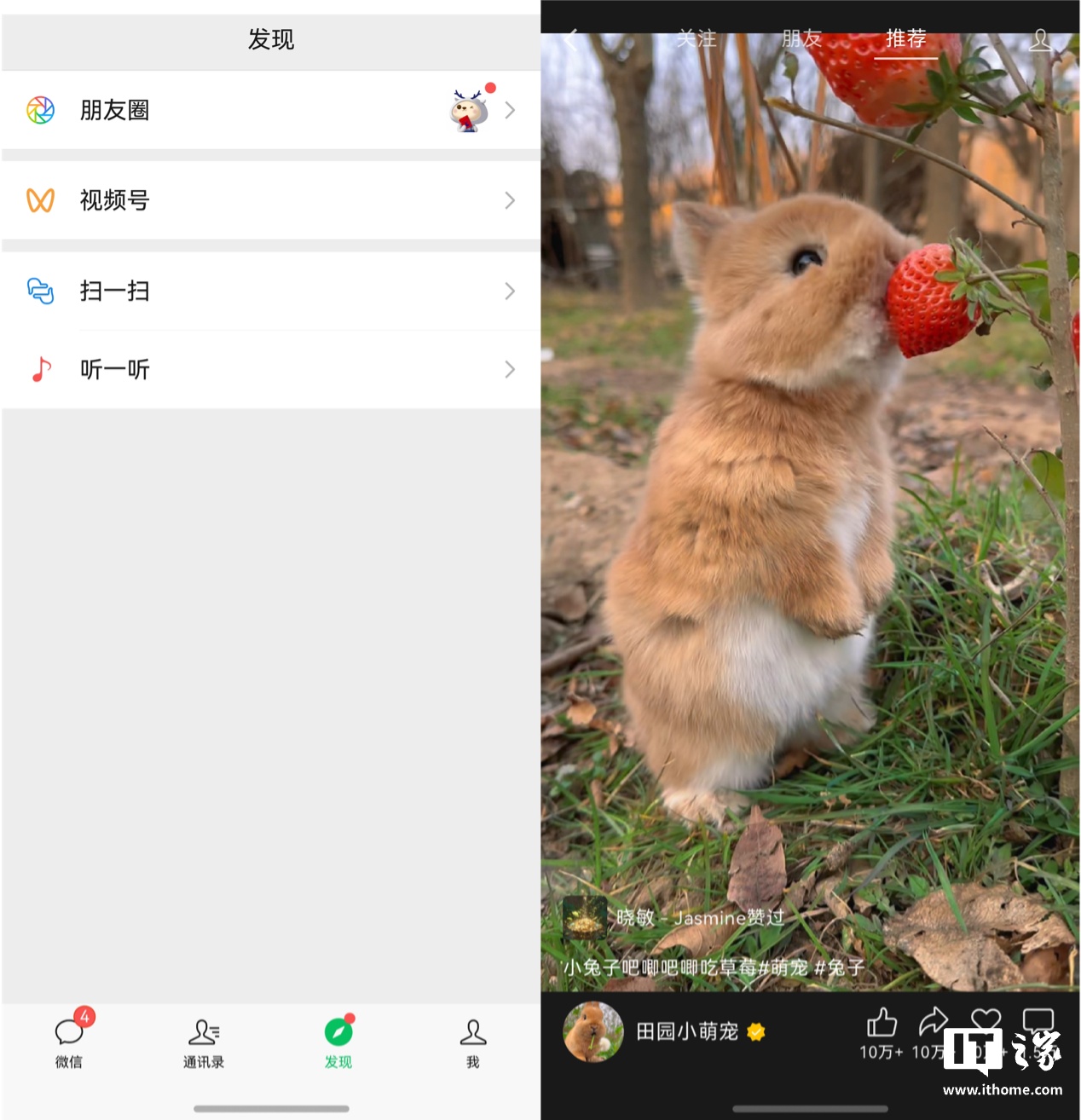Open the profile icon above the video
This screenshot has height=1120, width=1081.
tap(1039, 40)
